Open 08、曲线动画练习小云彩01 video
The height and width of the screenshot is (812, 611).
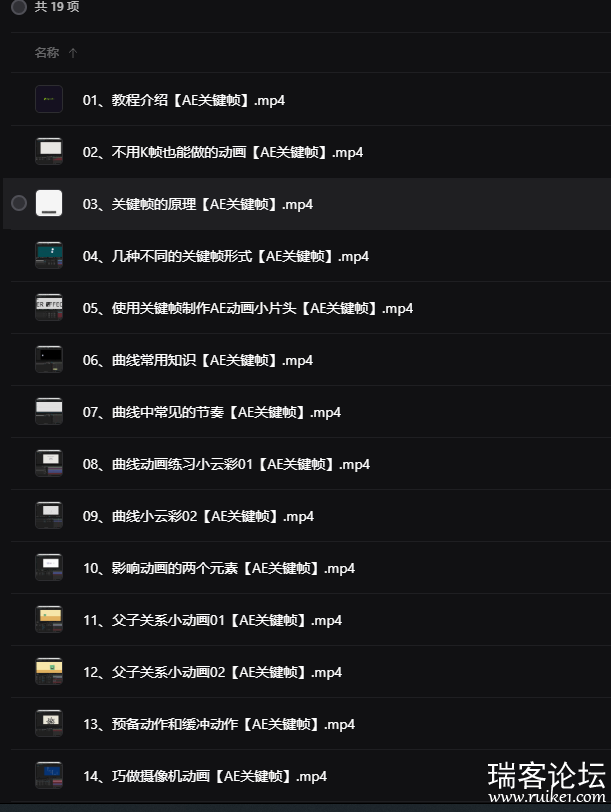(x=226, y=464)
